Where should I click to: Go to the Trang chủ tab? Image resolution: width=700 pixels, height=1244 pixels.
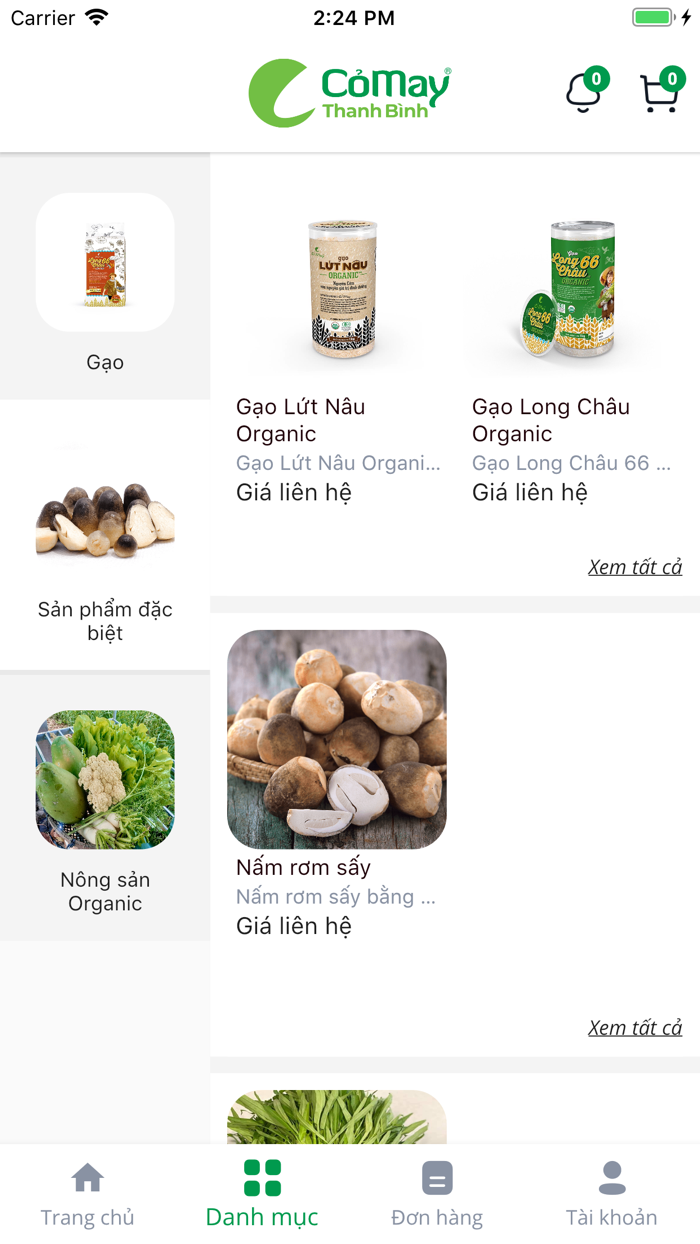pyautogui.click(x=87, y=1194)
